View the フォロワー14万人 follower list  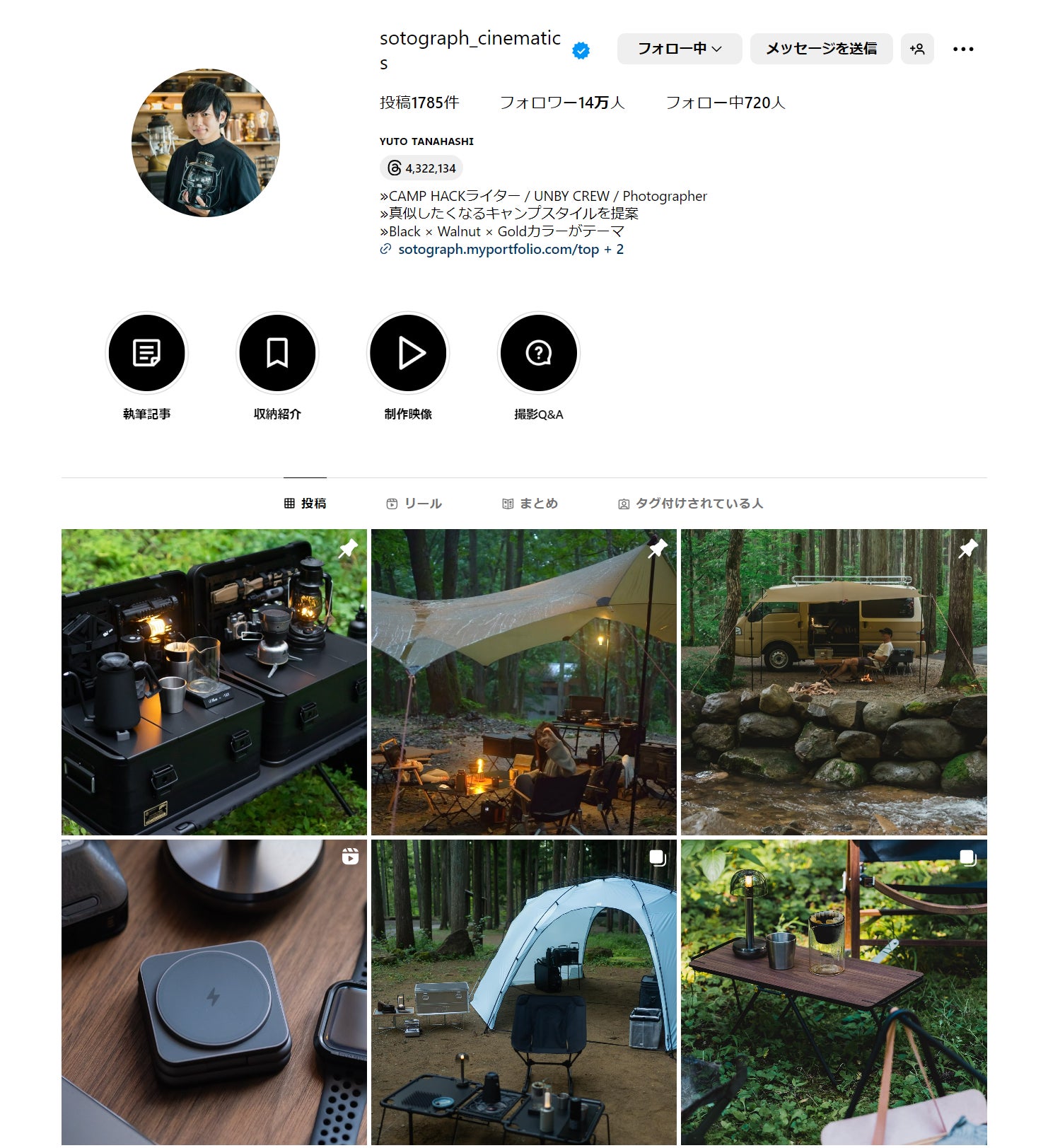pyautogui.click(x=562, y=103)
